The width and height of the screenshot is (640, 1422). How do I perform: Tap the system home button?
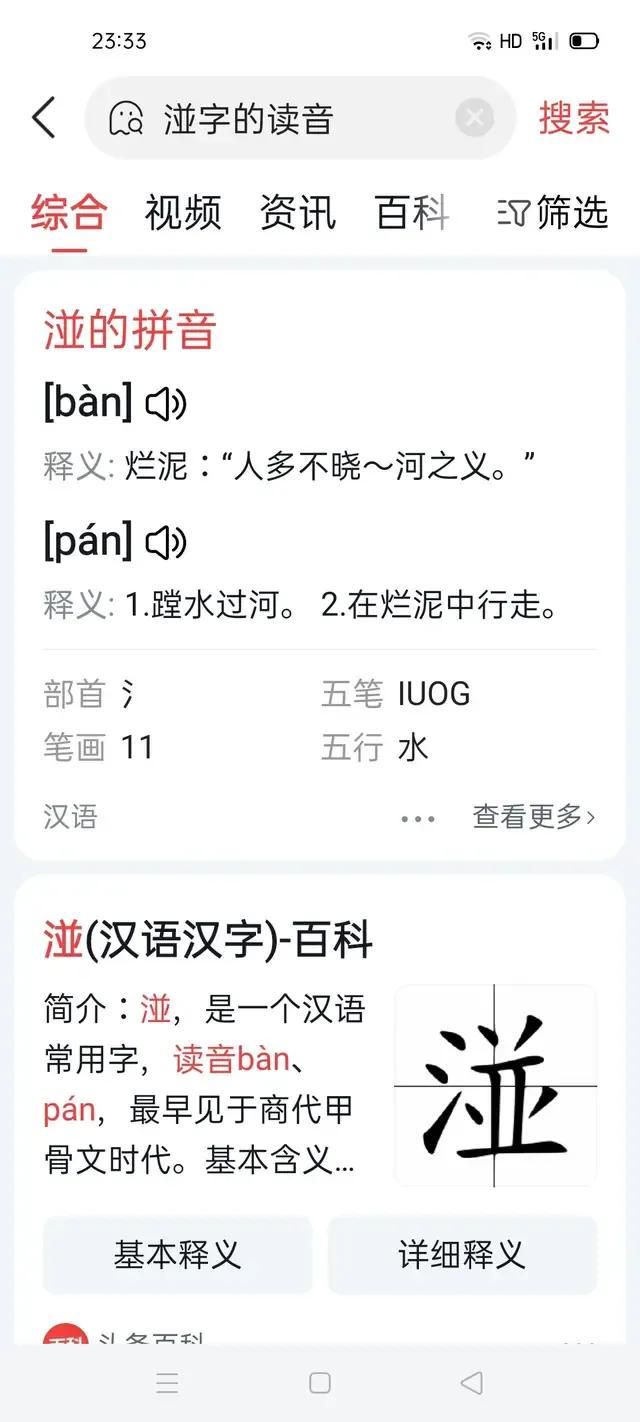(x=320, y=1383)
